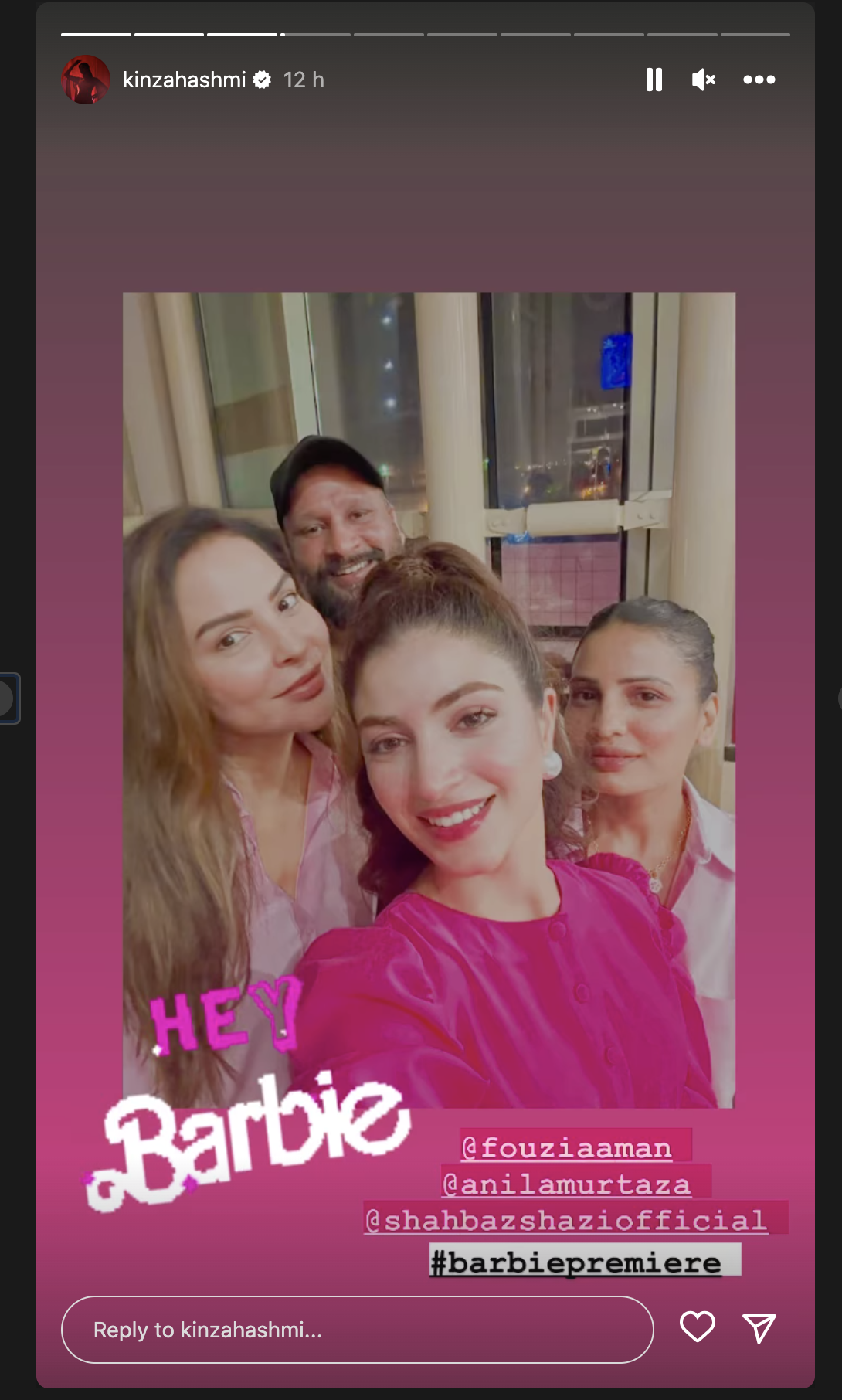The height and width of the screenshot is (1400, 842).
Task: Open kinzahashmi's profile picture
Action: click(85, 80)
